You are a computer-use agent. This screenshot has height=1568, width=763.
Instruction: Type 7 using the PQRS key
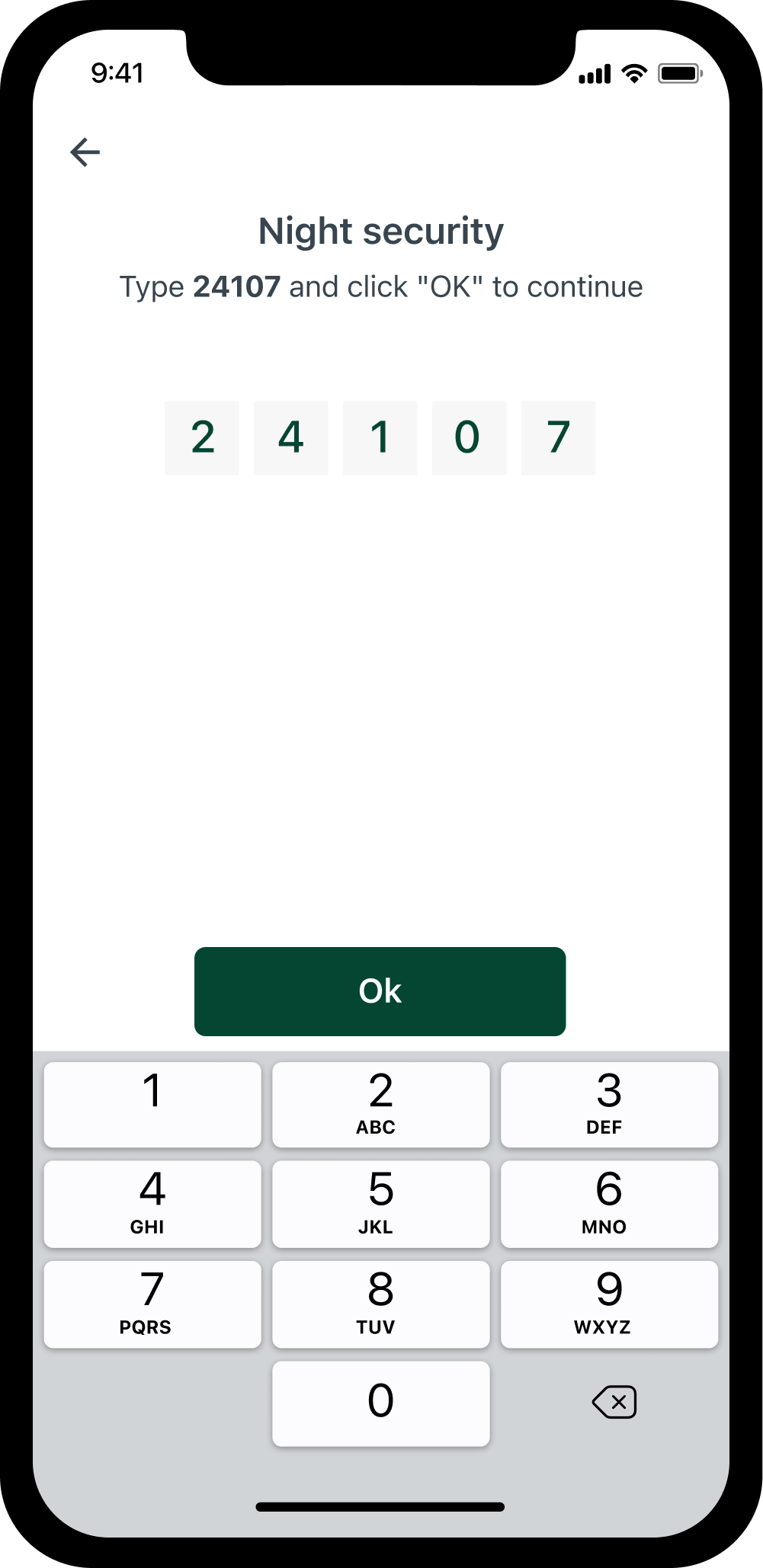tap(152, 1304)
